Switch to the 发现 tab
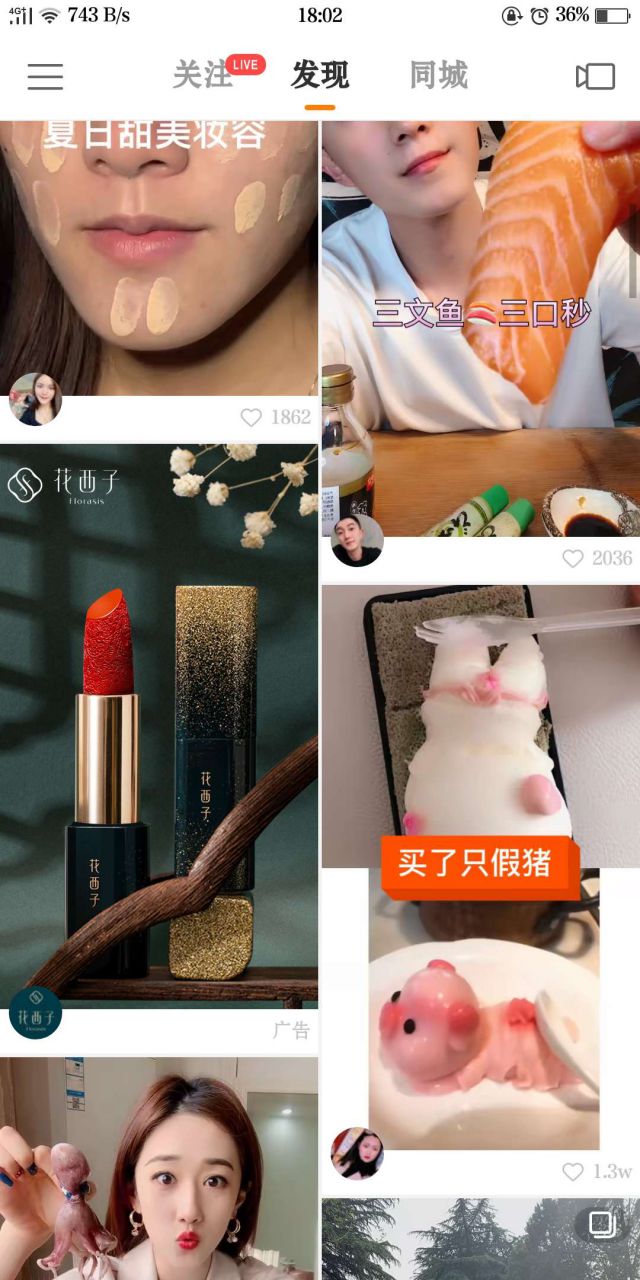Viewport: 640px width, 1280px height. (x=320, y=76)
